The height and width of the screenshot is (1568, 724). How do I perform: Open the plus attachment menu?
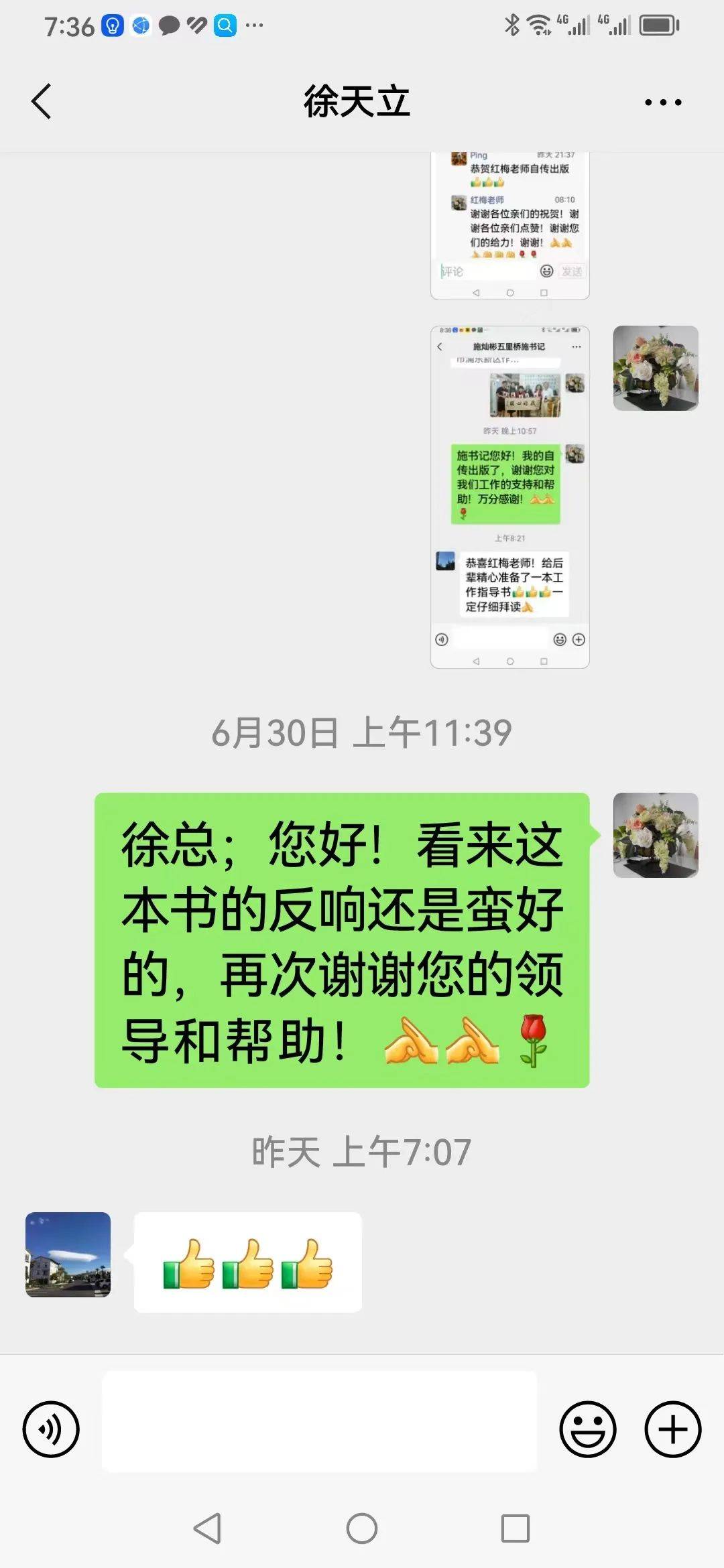[x=672, y=1429]
